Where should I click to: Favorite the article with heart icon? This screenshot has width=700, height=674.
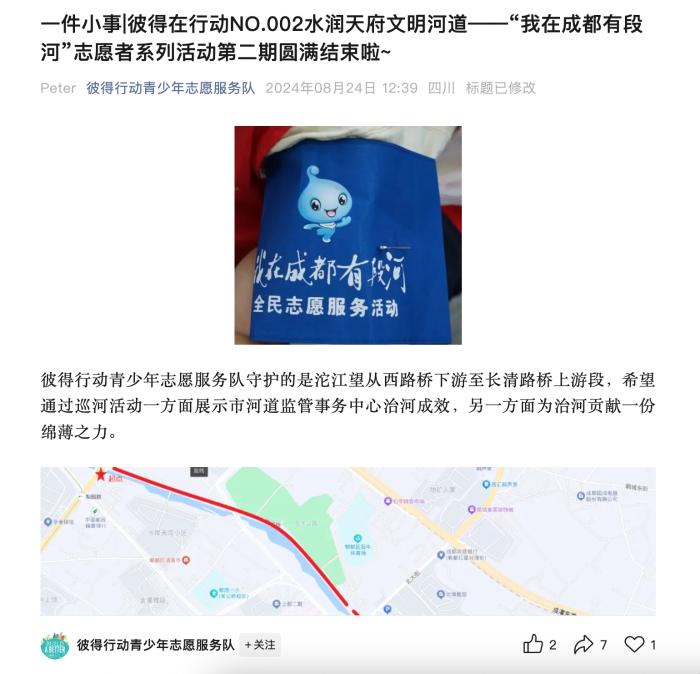(634, 645)
